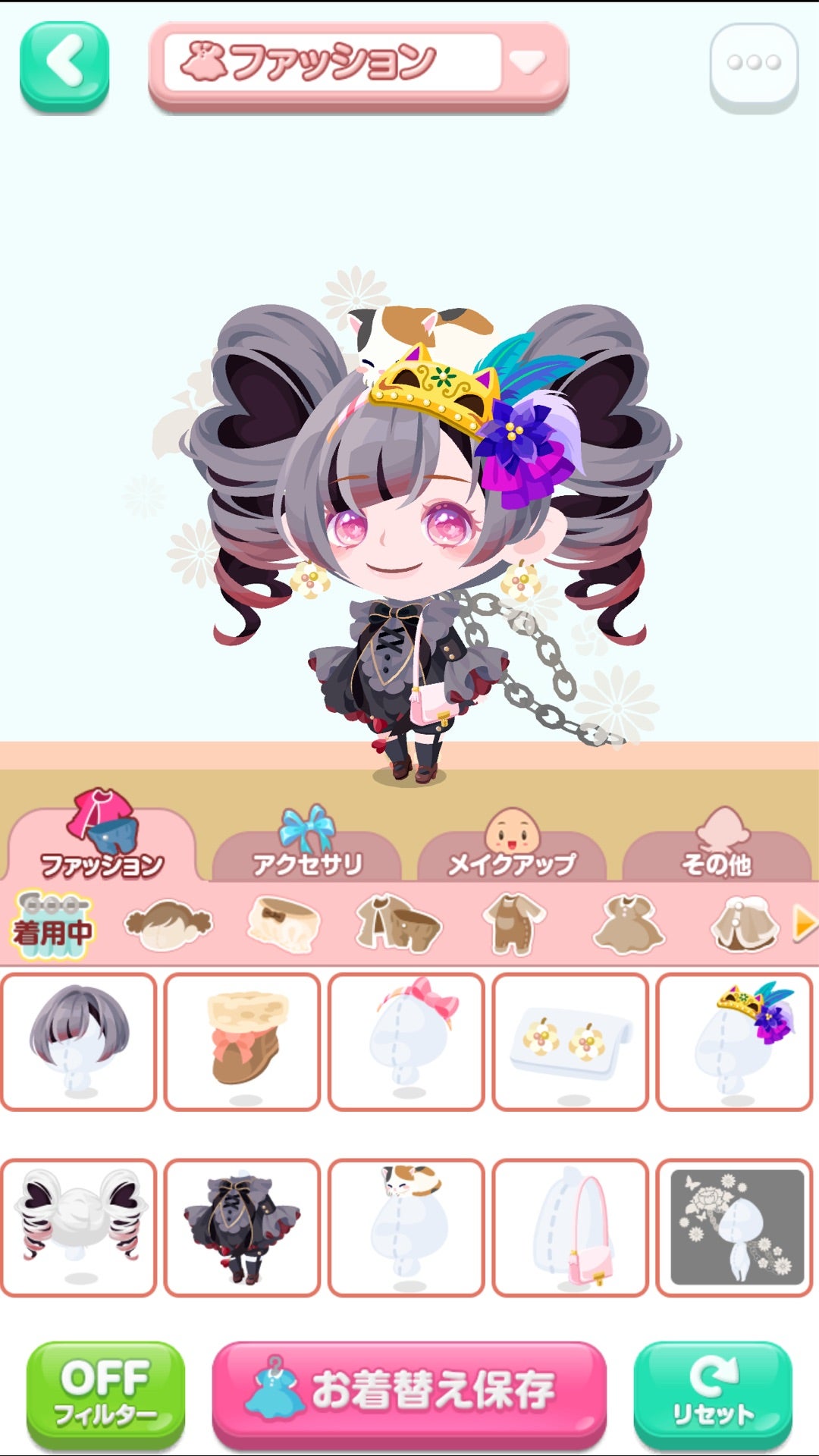This screenshot has width=819, height=1456.
Task: Select the 着用中 currently-worn filter
Action: point(52,924)
